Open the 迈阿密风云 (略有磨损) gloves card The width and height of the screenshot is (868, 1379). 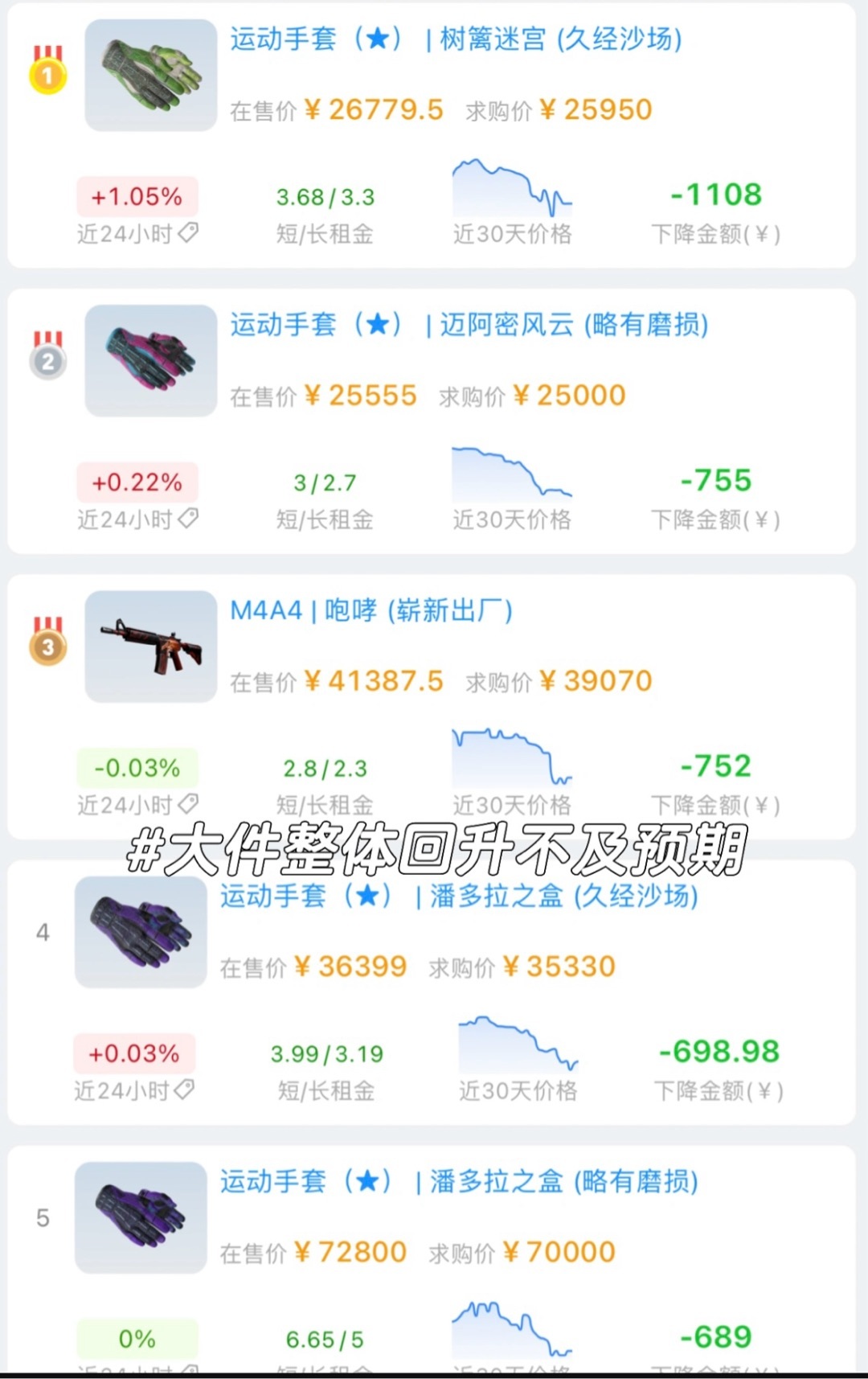pyautogui.click(x=469, y=325)
